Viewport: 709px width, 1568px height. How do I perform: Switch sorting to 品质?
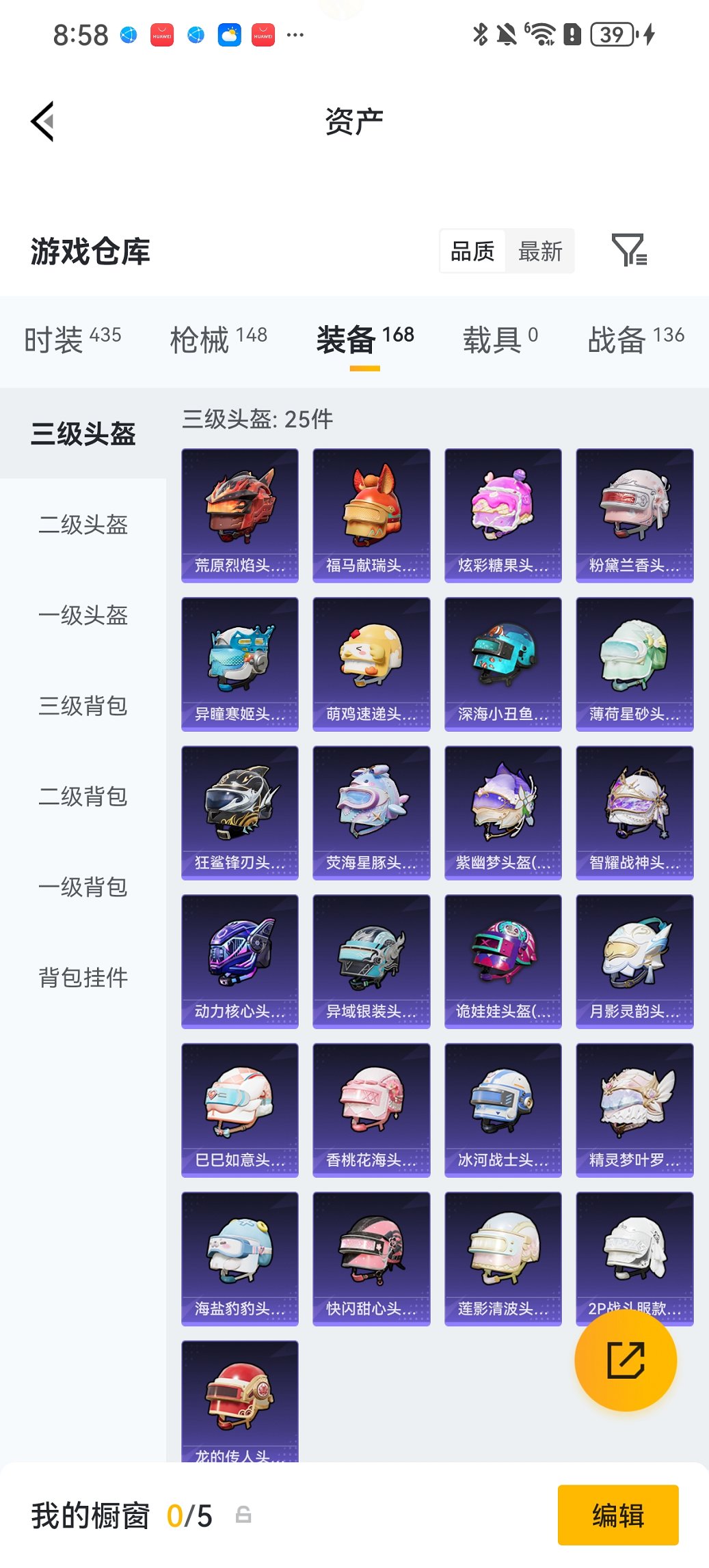click(472, 251)
